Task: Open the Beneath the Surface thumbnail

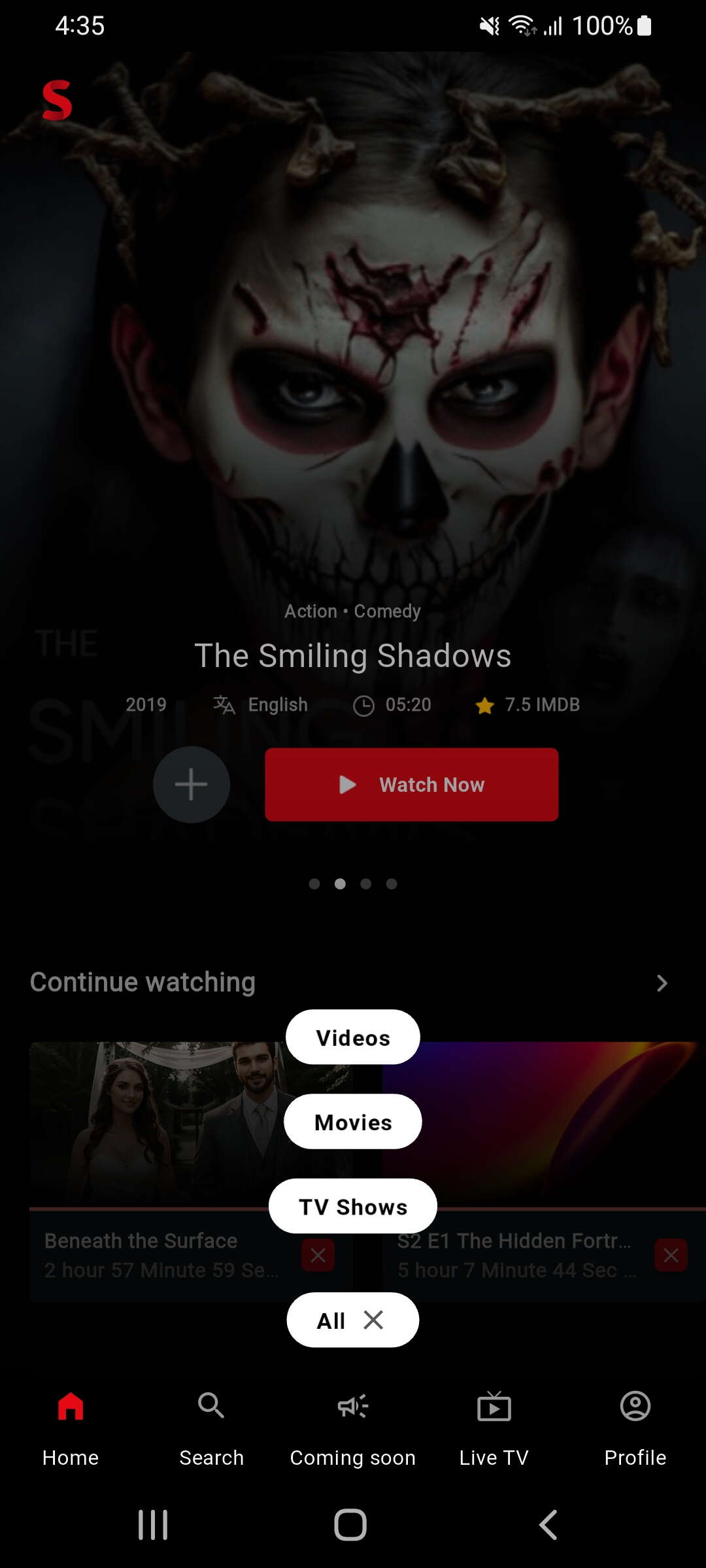Action: tap(163, 1124)
